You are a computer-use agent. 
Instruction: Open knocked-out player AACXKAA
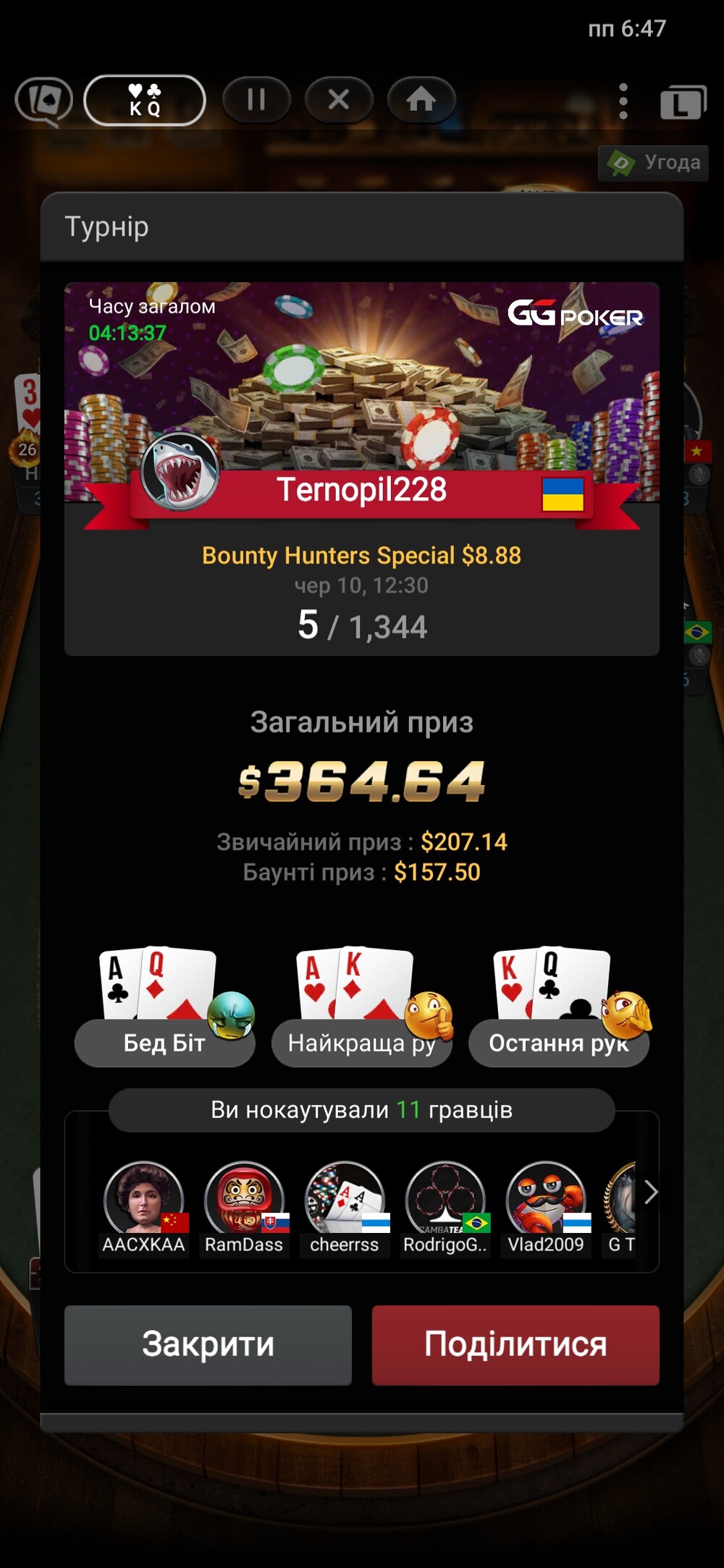(x=143, y=1207)
